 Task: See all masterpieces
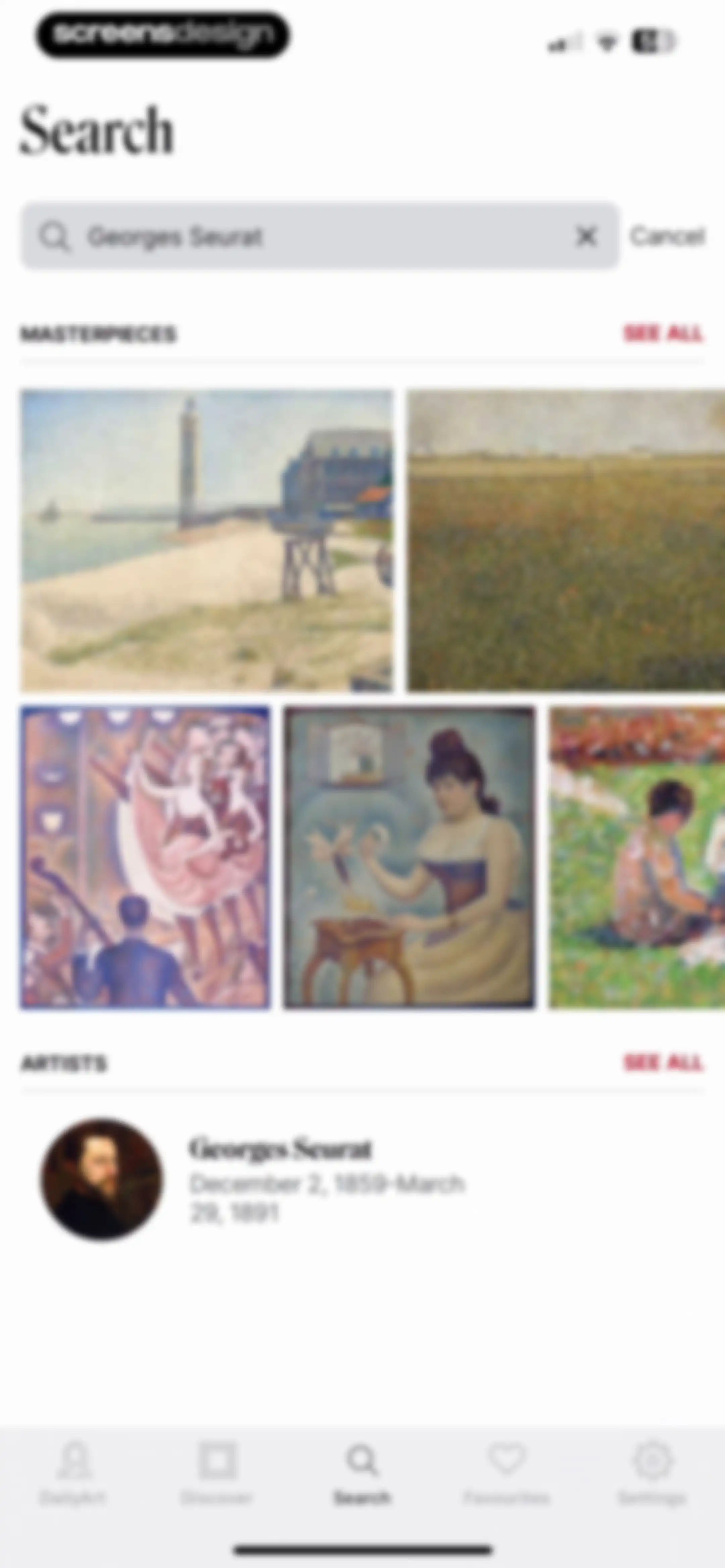coord(663,333)
